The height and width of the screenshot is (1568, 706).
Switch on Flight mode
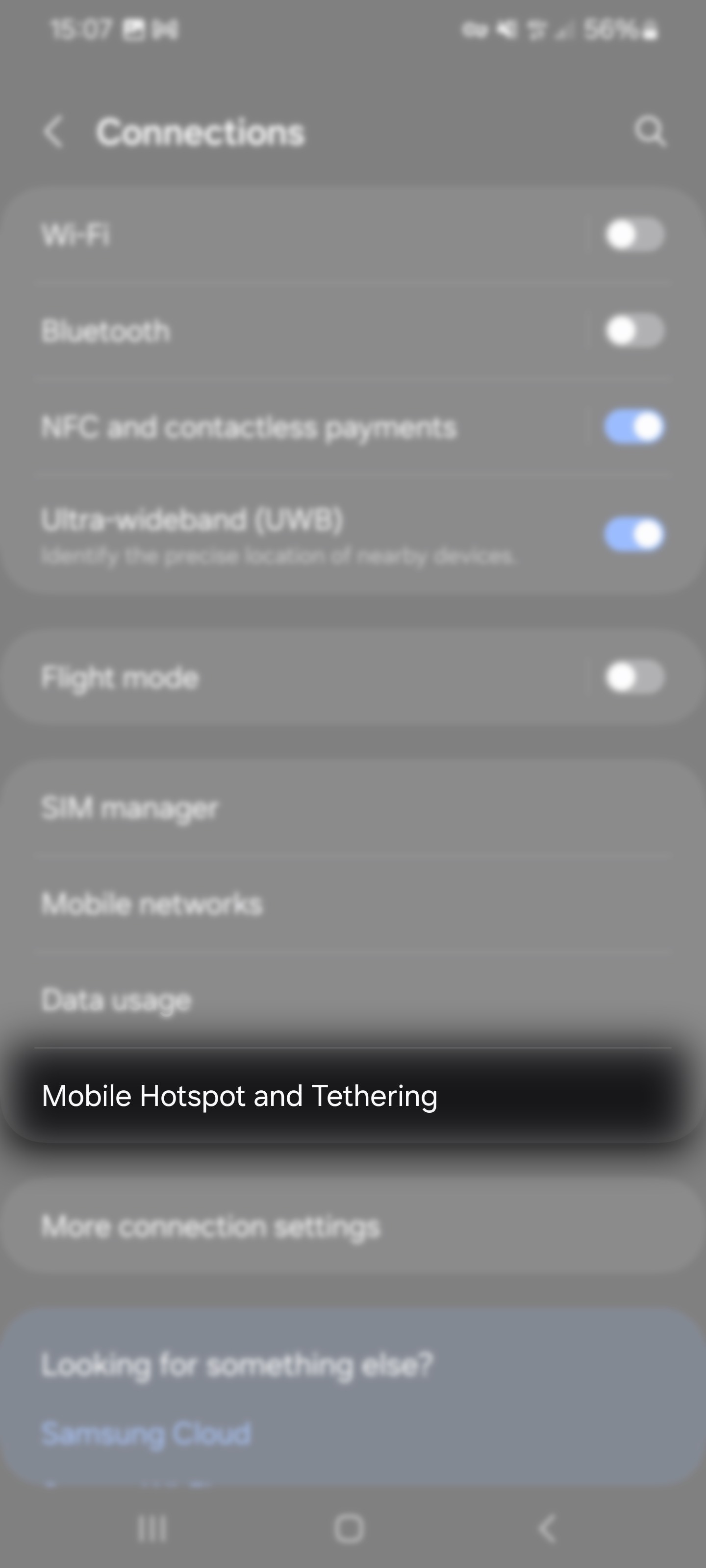(x=633, y=678)
